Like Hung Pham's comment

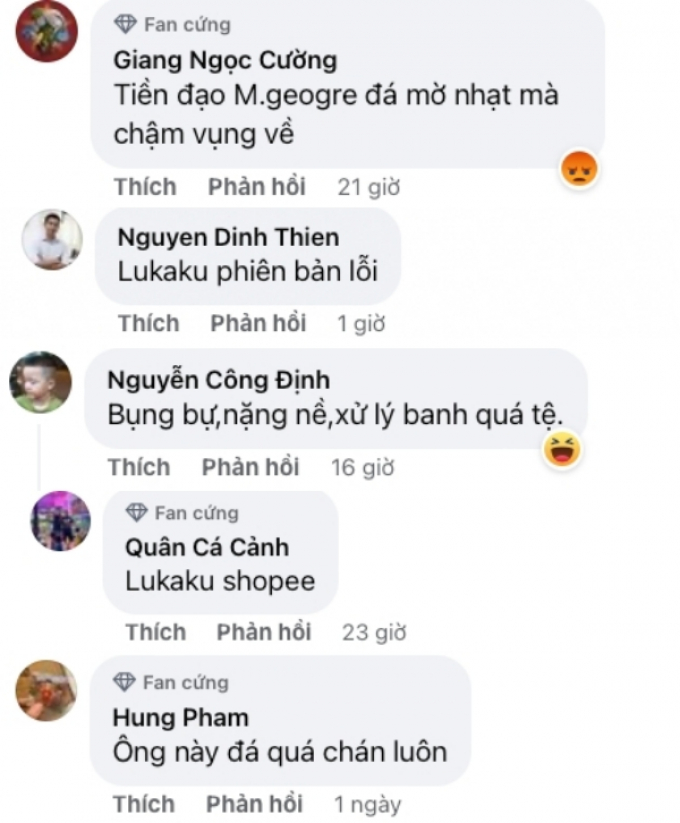(x=144, y=804)
